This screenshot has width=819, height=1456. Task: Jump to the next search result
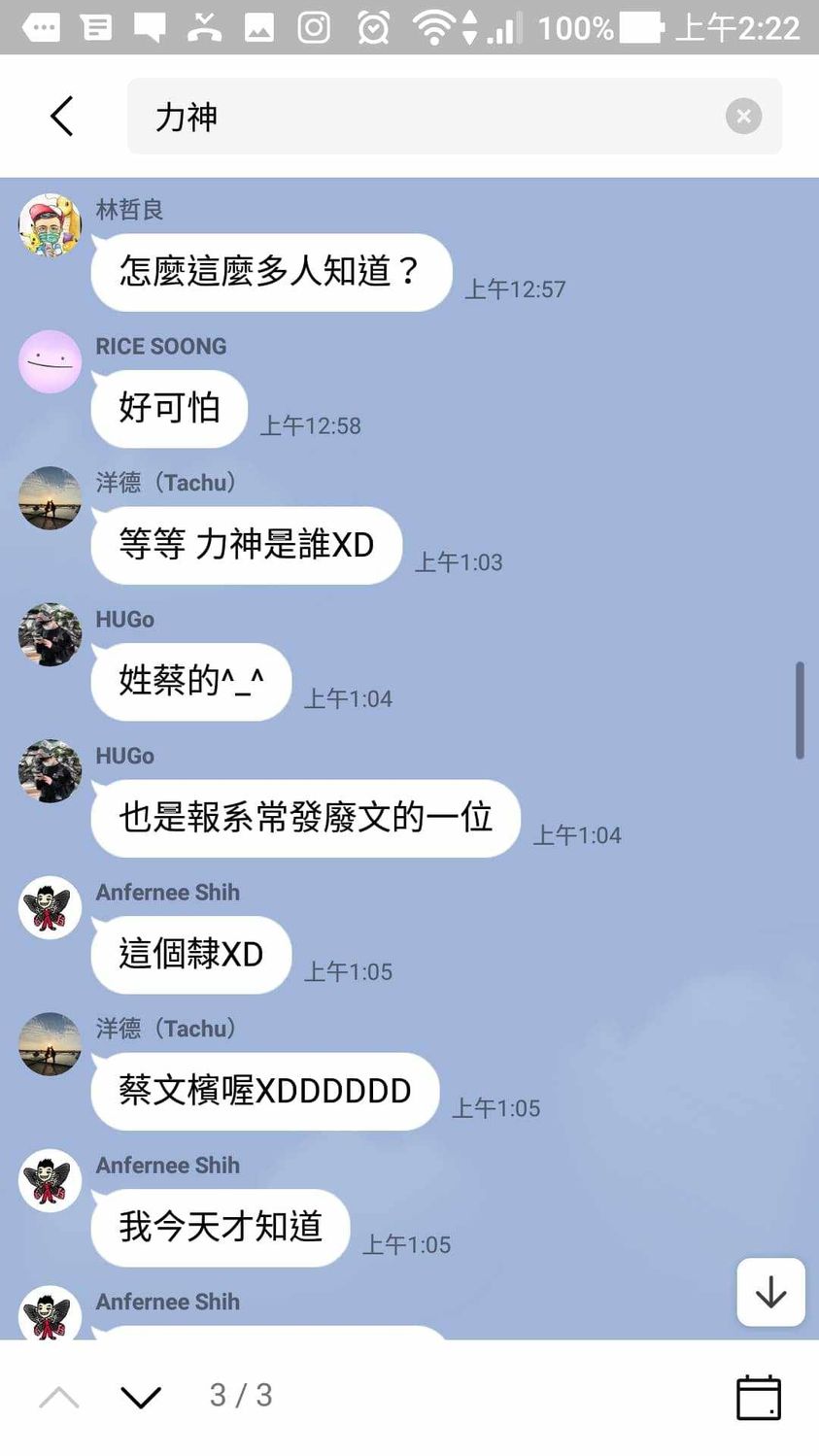[141, 1397]
